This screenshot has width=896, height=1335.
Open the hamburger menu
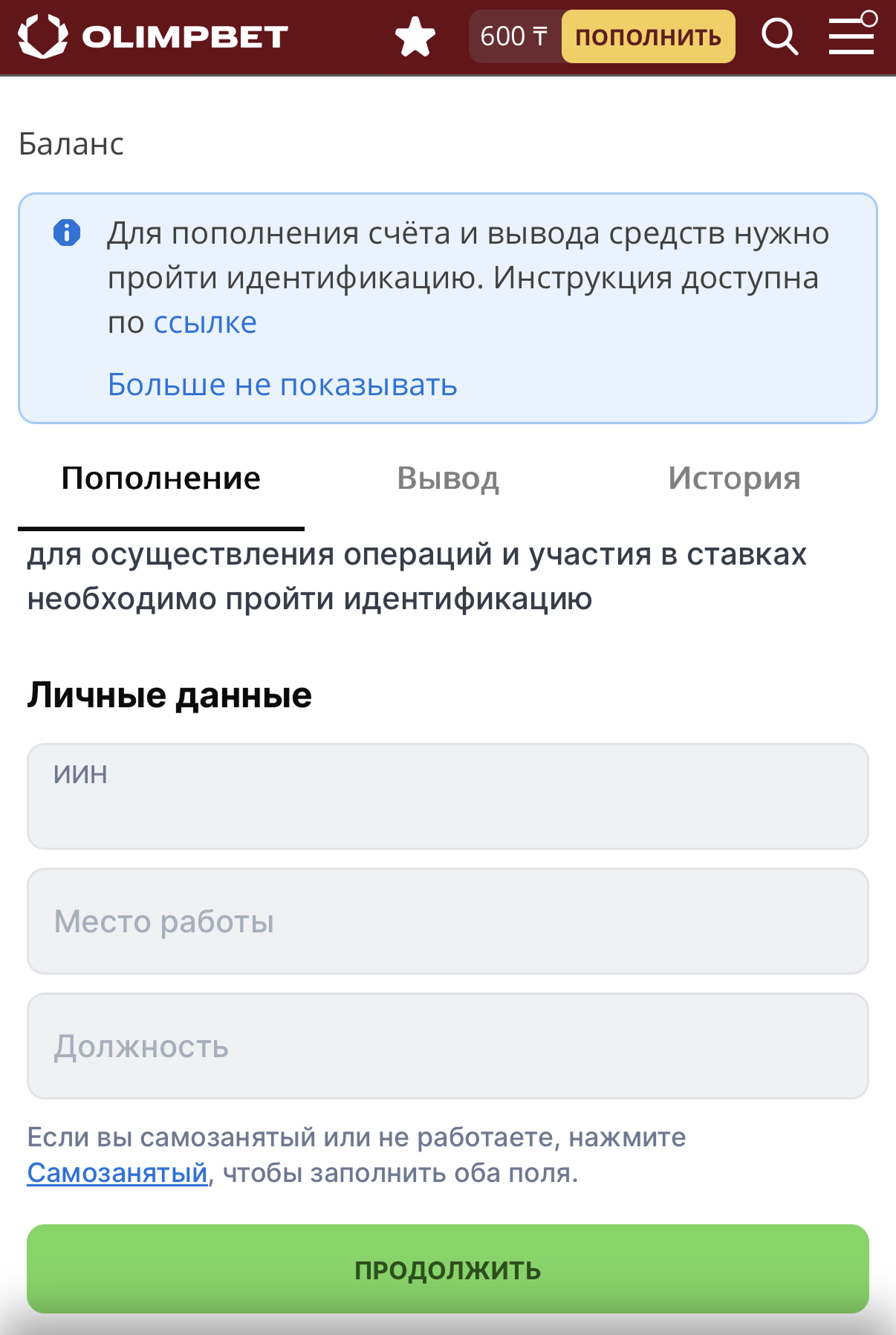[851, 35]
